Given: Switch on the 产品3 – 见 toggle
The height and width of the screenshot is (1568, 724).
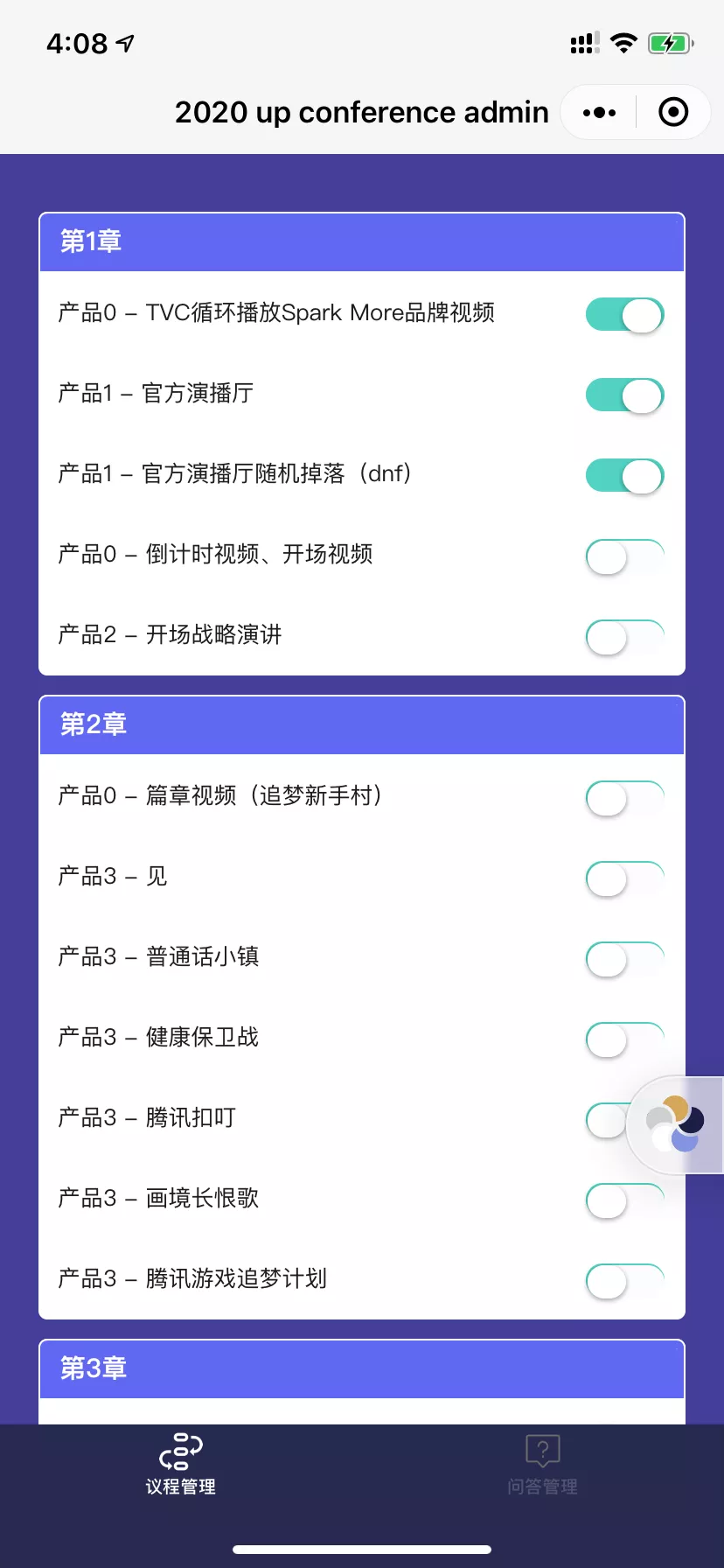Looking at the screenshot, I should point(624,878).
